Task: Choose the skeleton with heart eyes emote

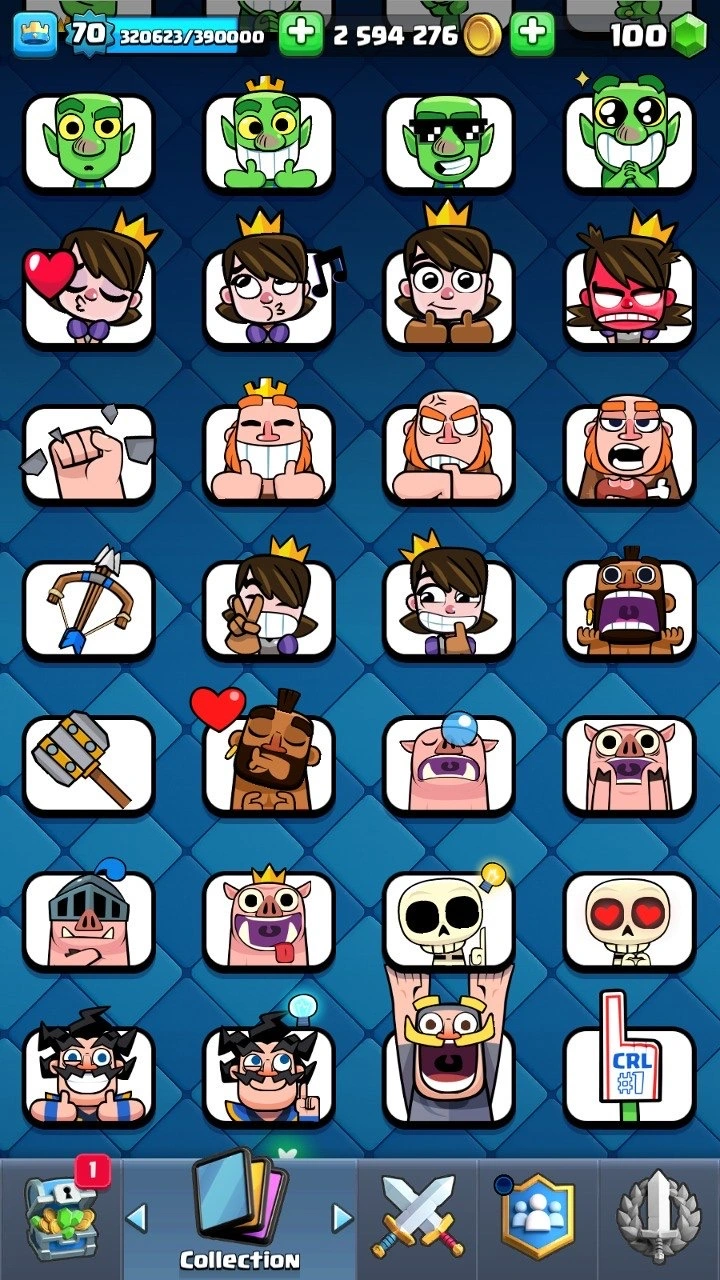Action: coord(628,922)
